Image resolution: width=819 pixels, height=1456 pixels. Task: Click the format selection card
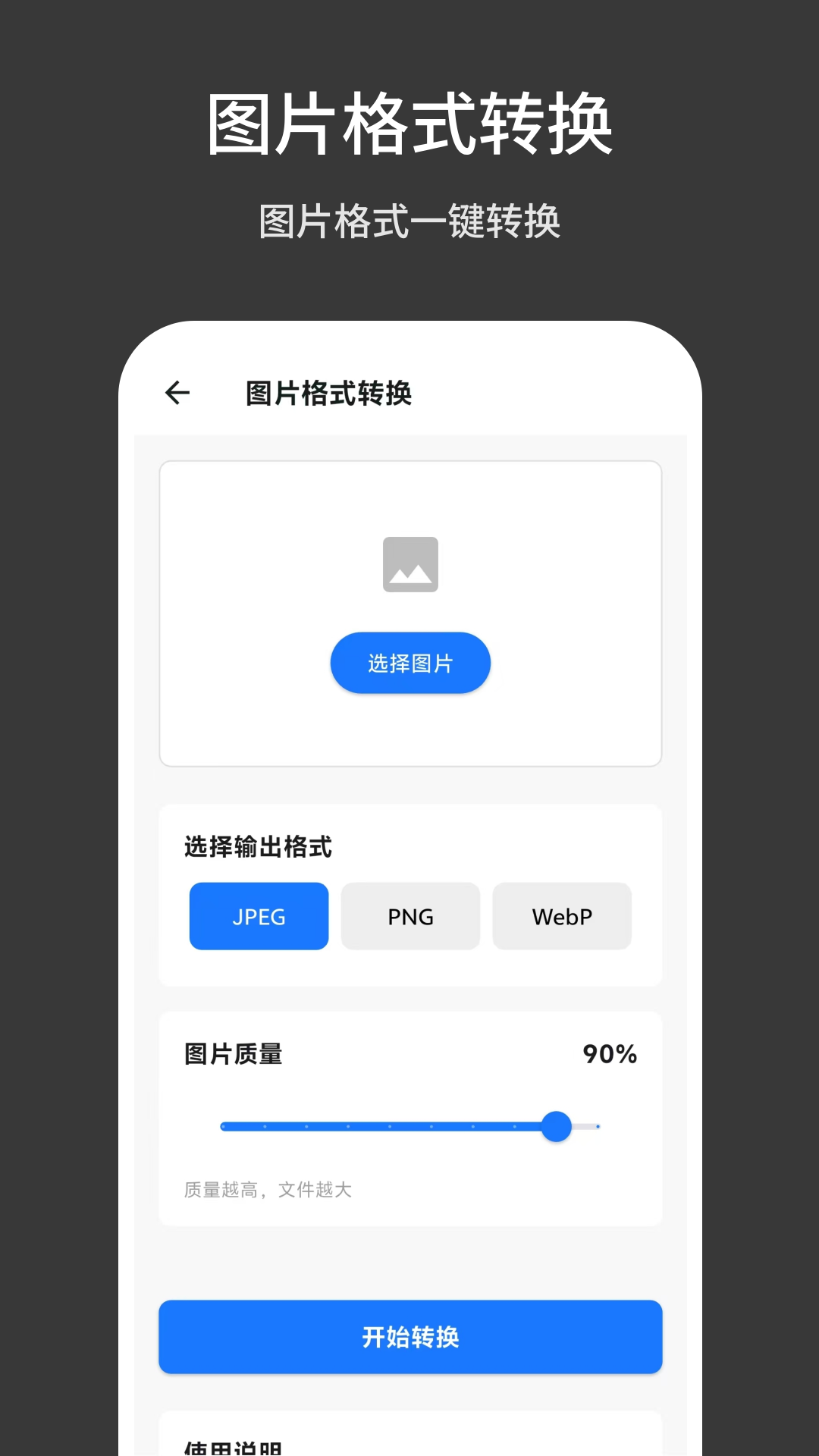[x=409, y=895]
